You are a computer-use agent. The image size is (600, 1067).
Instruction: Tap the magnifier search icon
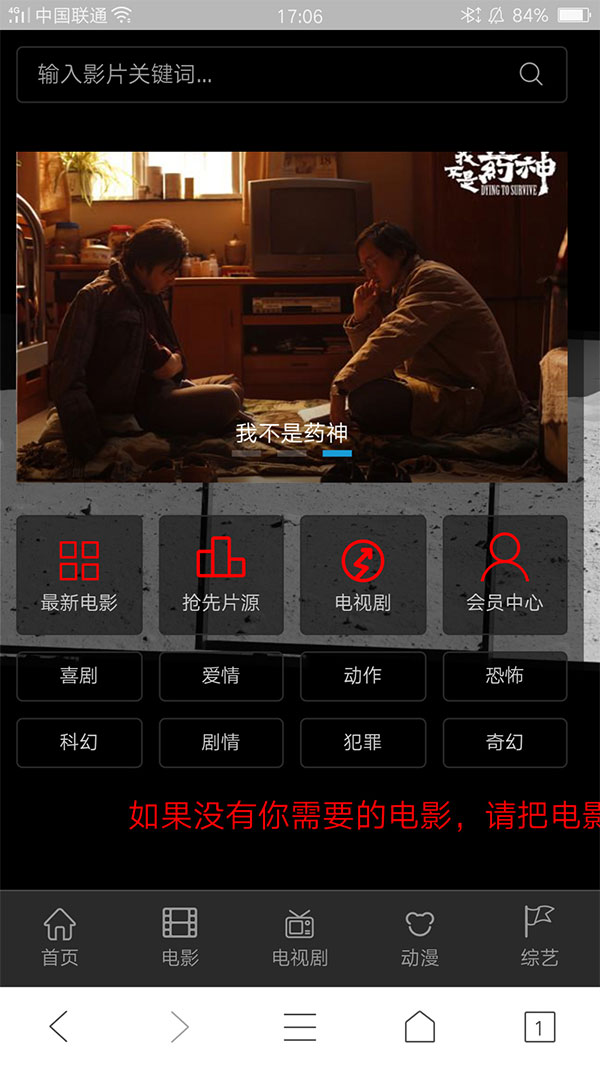coord(531,75)
